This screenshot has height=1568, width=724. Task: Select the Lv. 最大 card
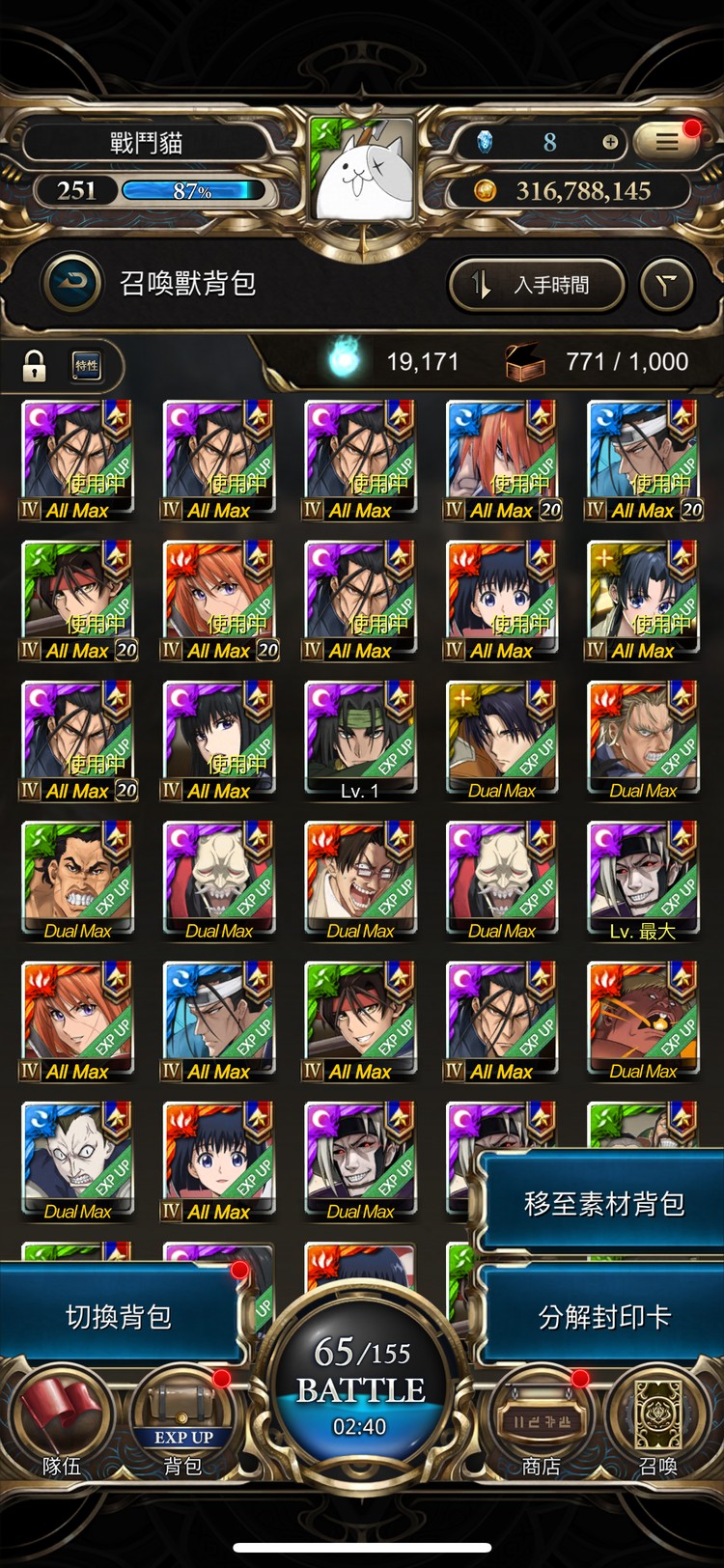(x=643, y=879)
